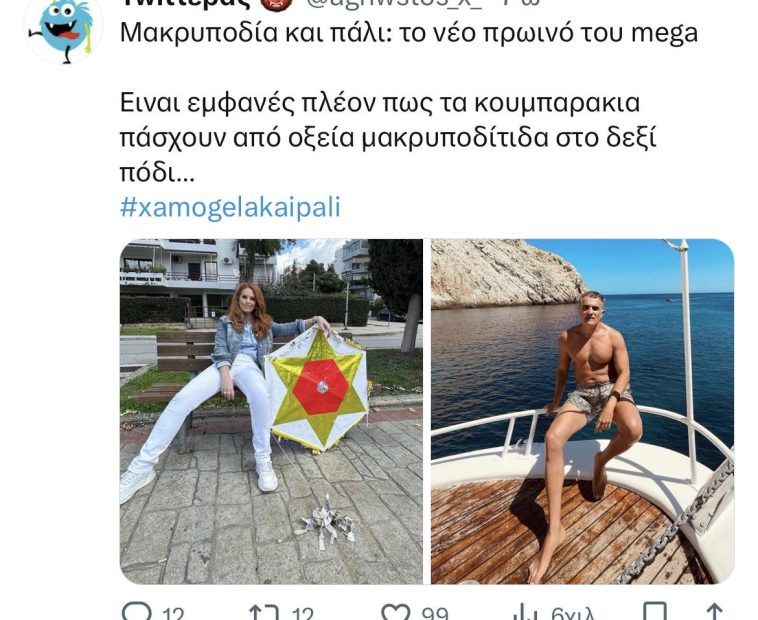758x620 pixels.
Task: Open the photo of the man on the boat
Action: pos(582,410)
